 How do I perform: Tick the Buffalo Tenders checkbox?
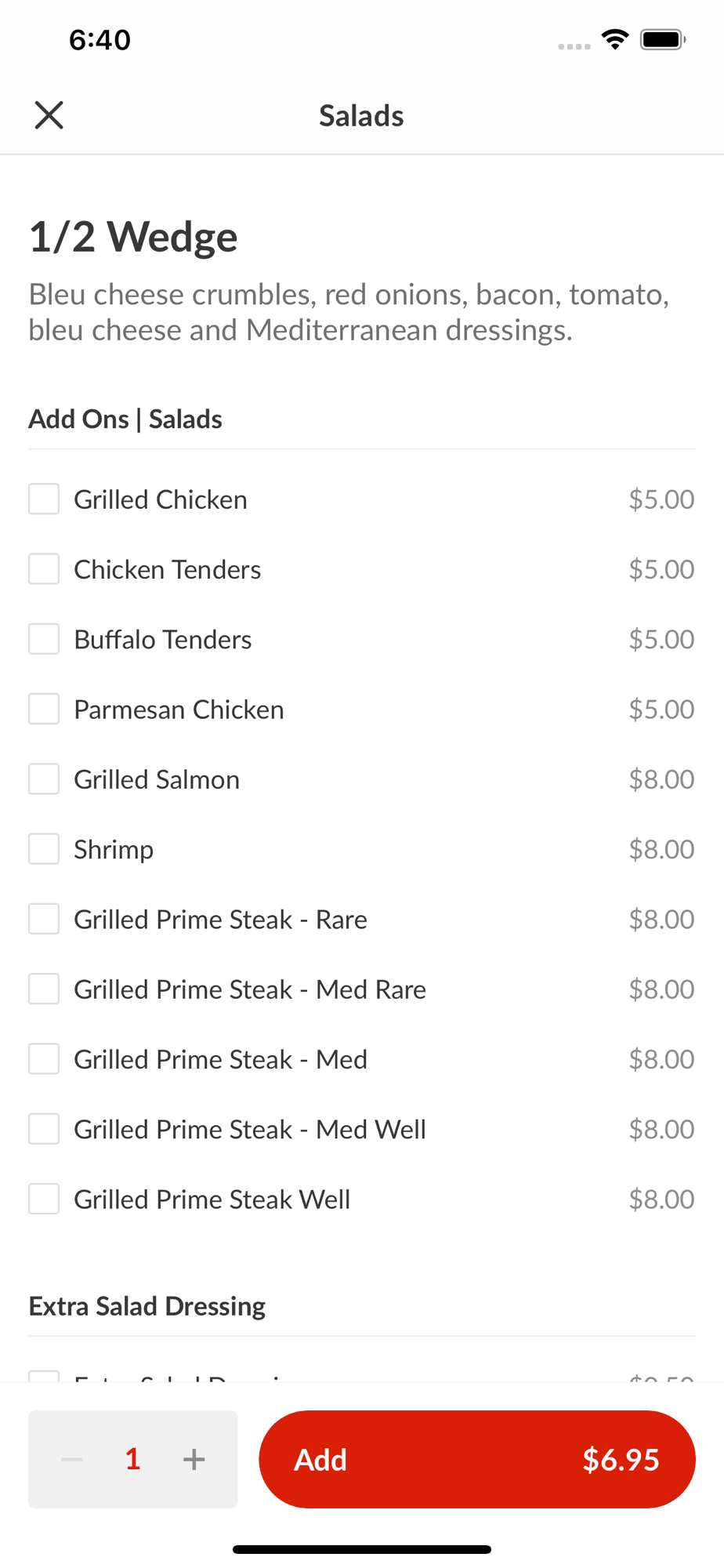(x=44, y=639)
